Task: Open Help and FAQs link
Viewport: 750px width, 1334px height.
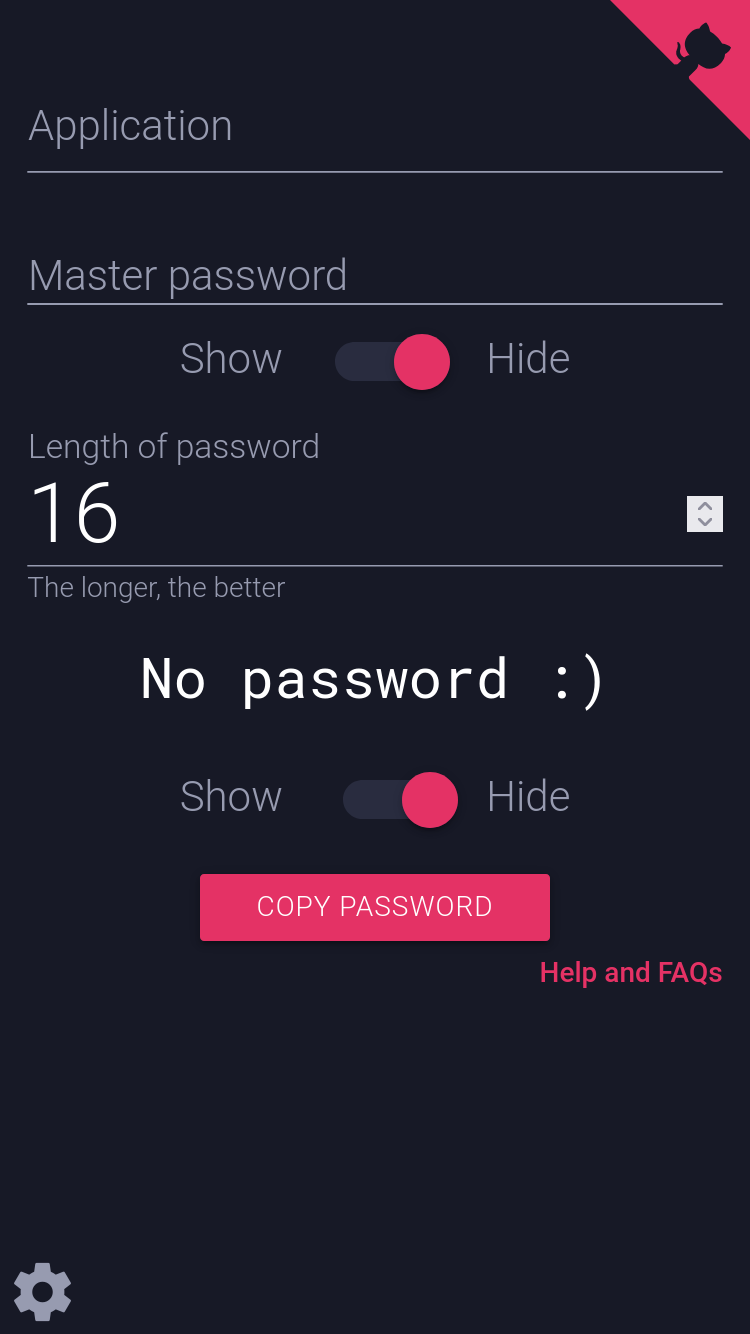Action: (x=630, y=972)
